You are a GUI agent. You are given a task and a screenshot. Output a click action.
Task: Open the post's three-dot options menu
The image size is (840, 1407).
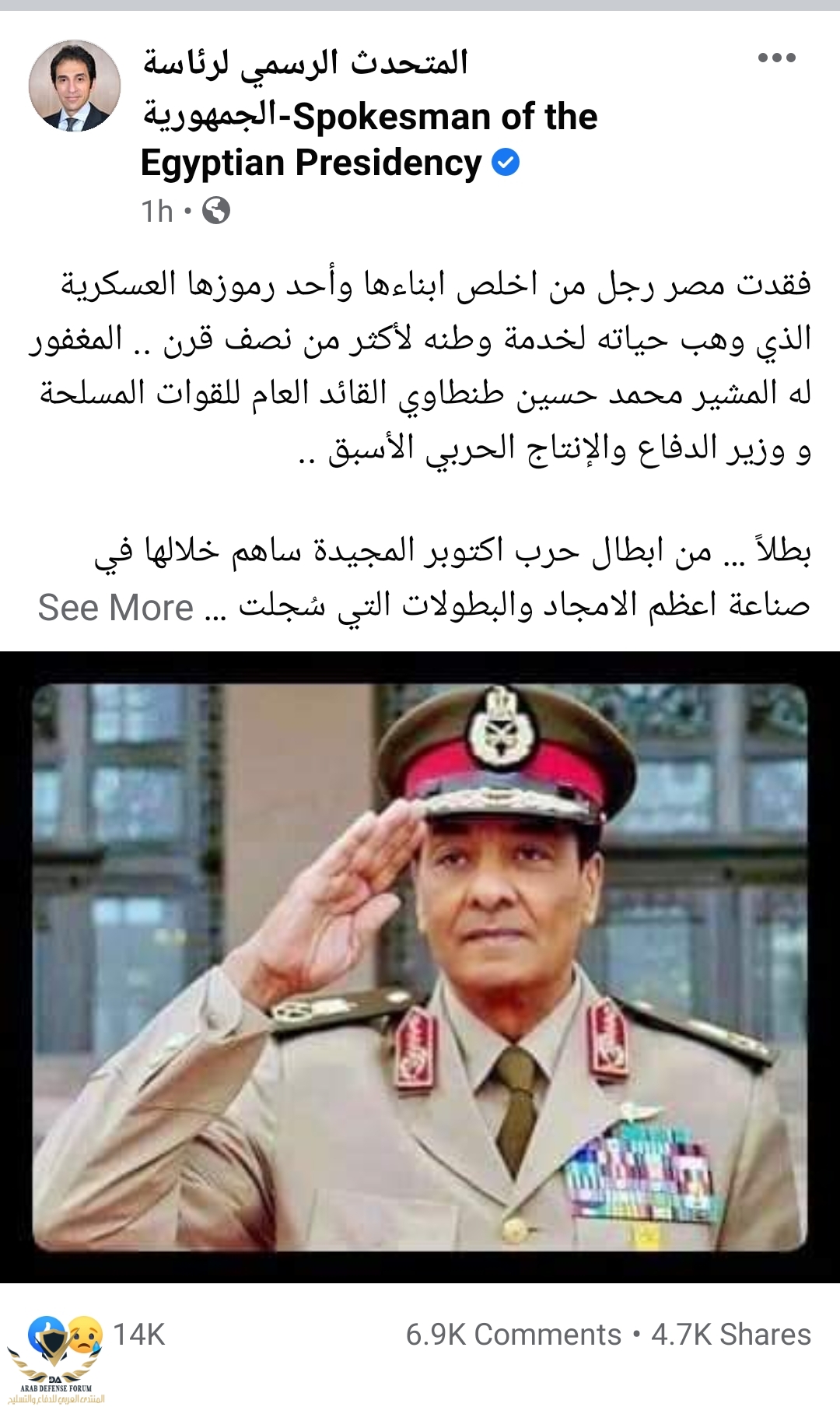point(777,58)
